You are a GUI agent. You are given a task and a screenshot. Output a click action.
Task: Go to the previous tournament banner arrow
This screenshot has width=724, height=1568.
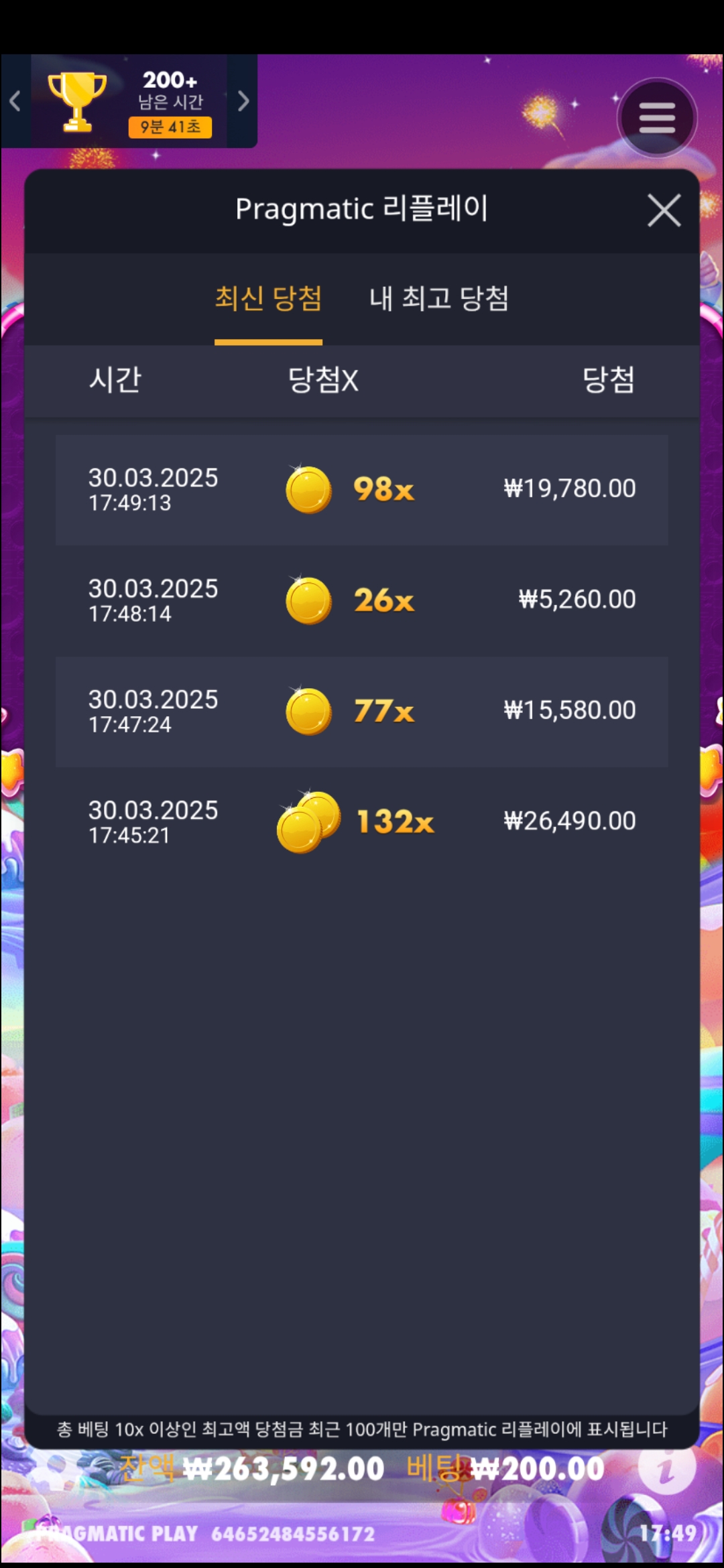pos(15,101)
